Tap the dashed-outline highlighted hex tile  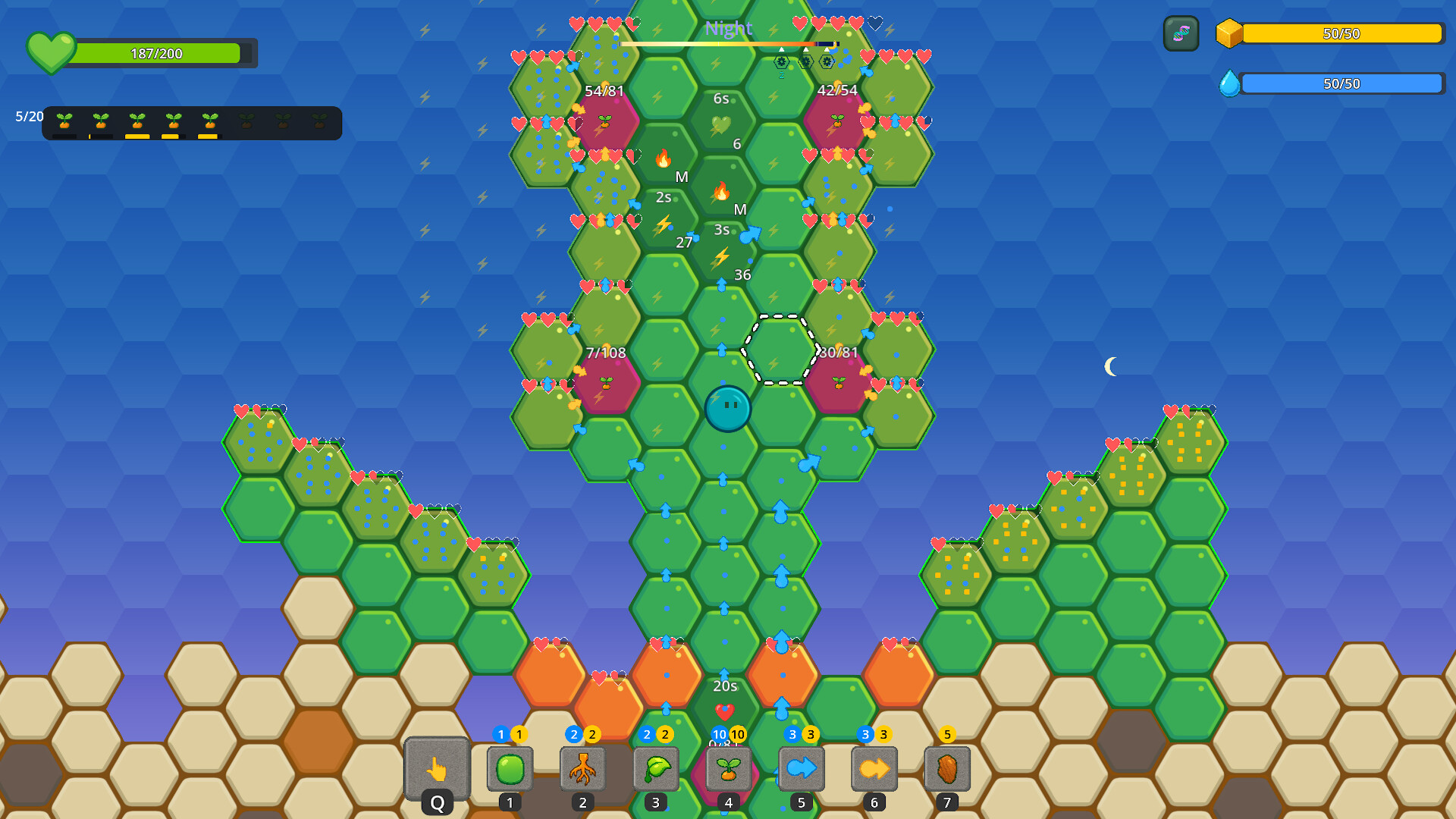point(780,350)
